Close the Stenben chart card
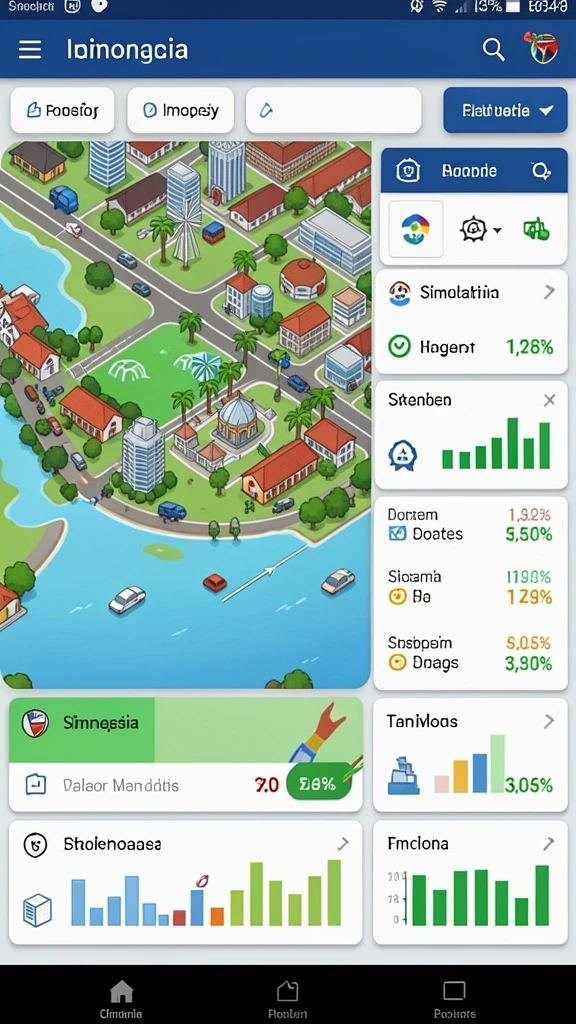 point(550,400)
